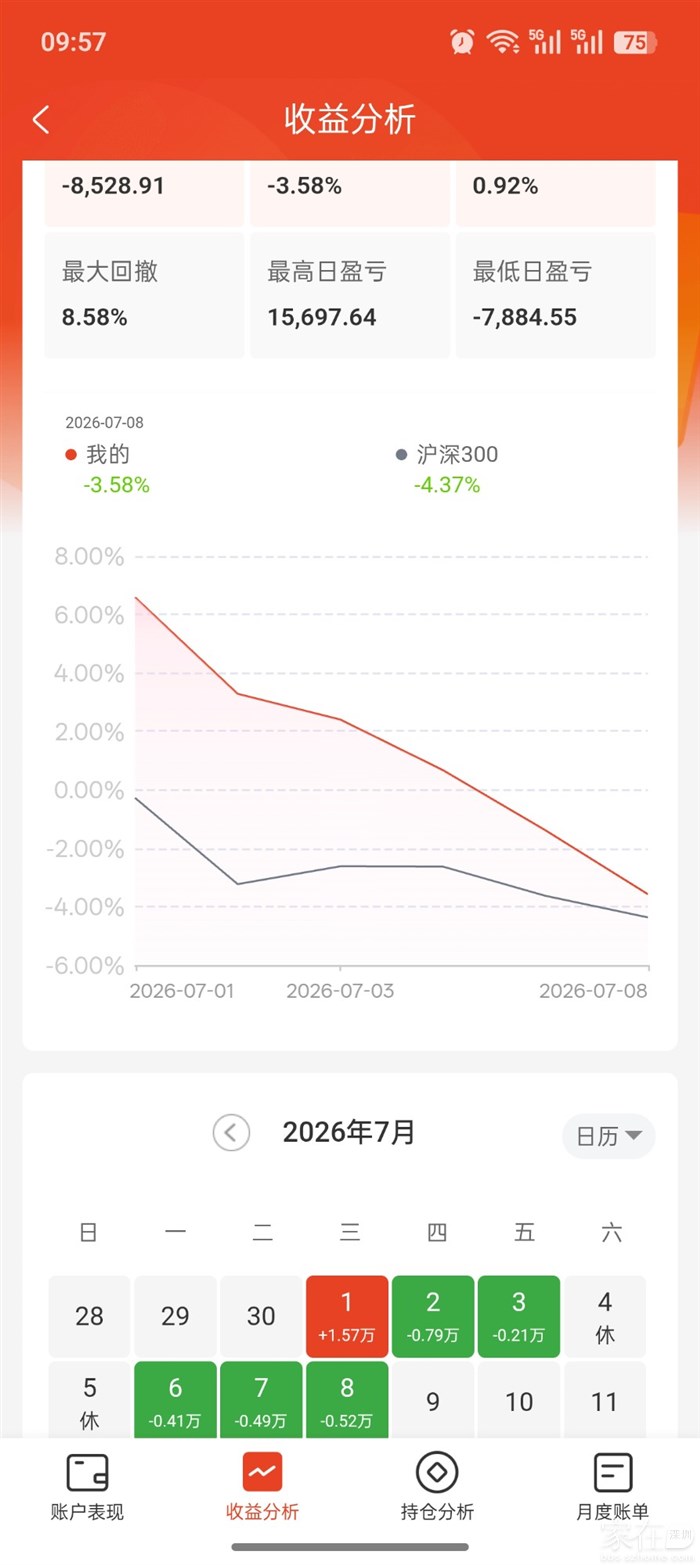
Task: Open the 持仓分析 tab
Action: pos(437,1486)
